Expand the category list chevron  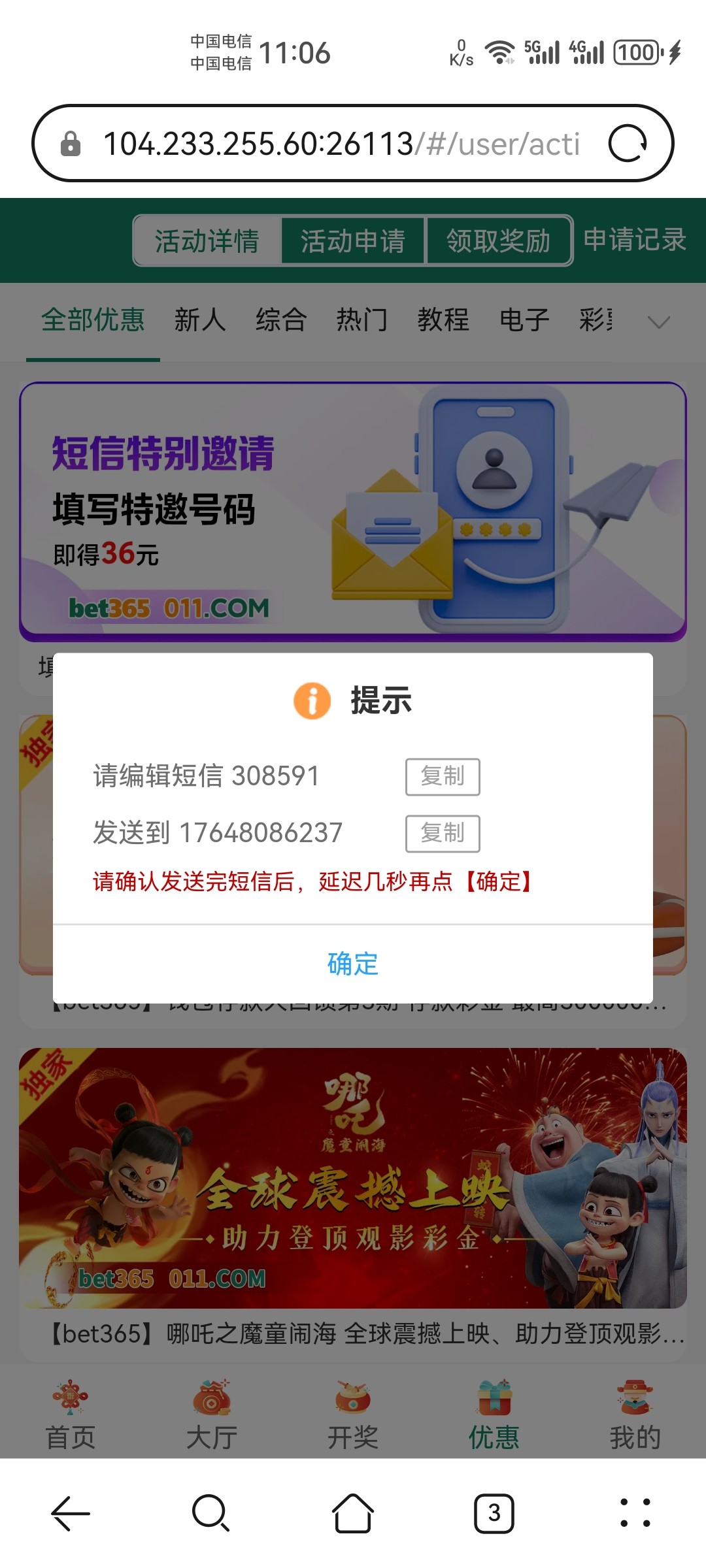pos(658,321)
